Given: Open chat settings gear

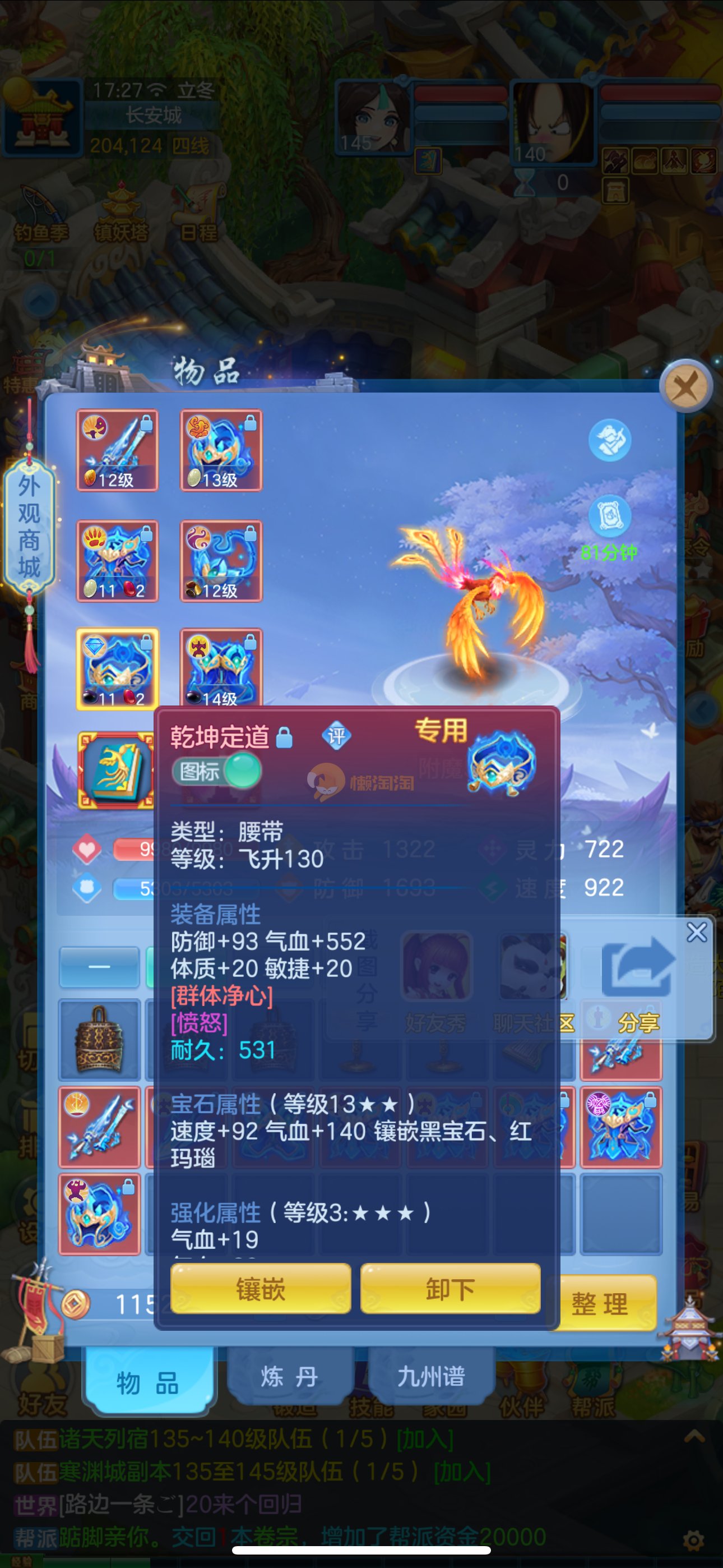Looking at the screenshot, I should click(694, 1539).
